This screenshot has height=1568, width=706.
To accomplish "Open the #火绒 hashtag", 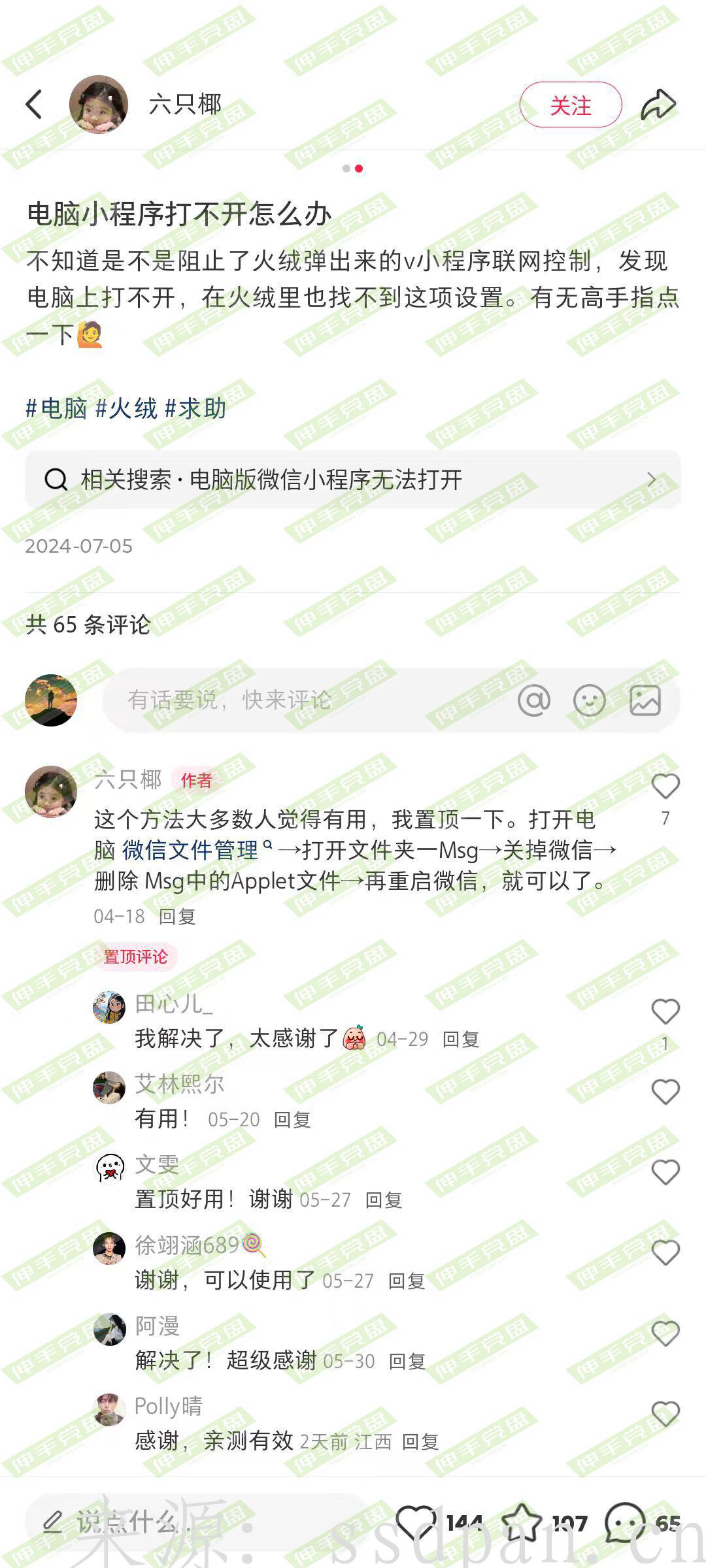I will coord(127,408).
